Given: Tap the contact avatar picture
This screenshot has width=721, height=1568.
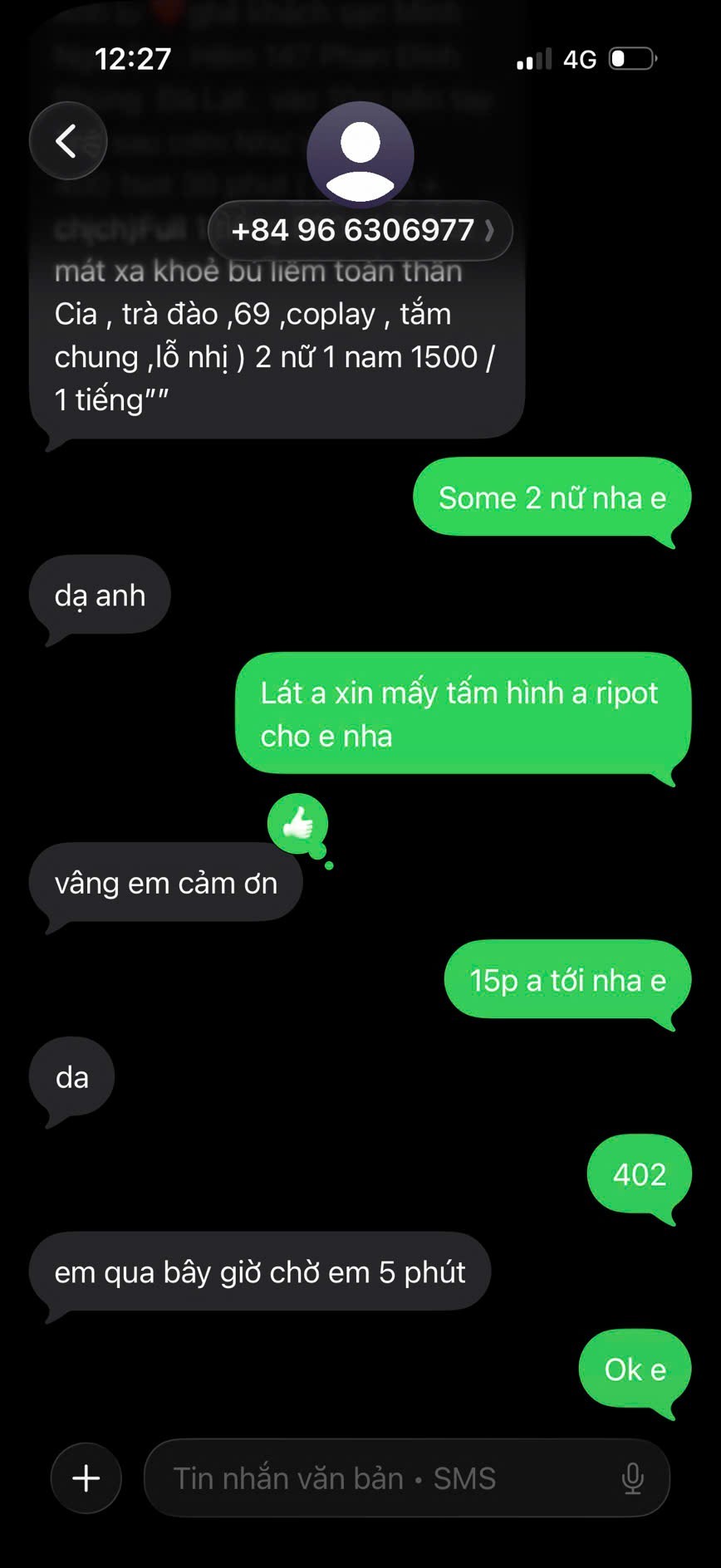Looking at the screenshot, I should pos(360,154).
